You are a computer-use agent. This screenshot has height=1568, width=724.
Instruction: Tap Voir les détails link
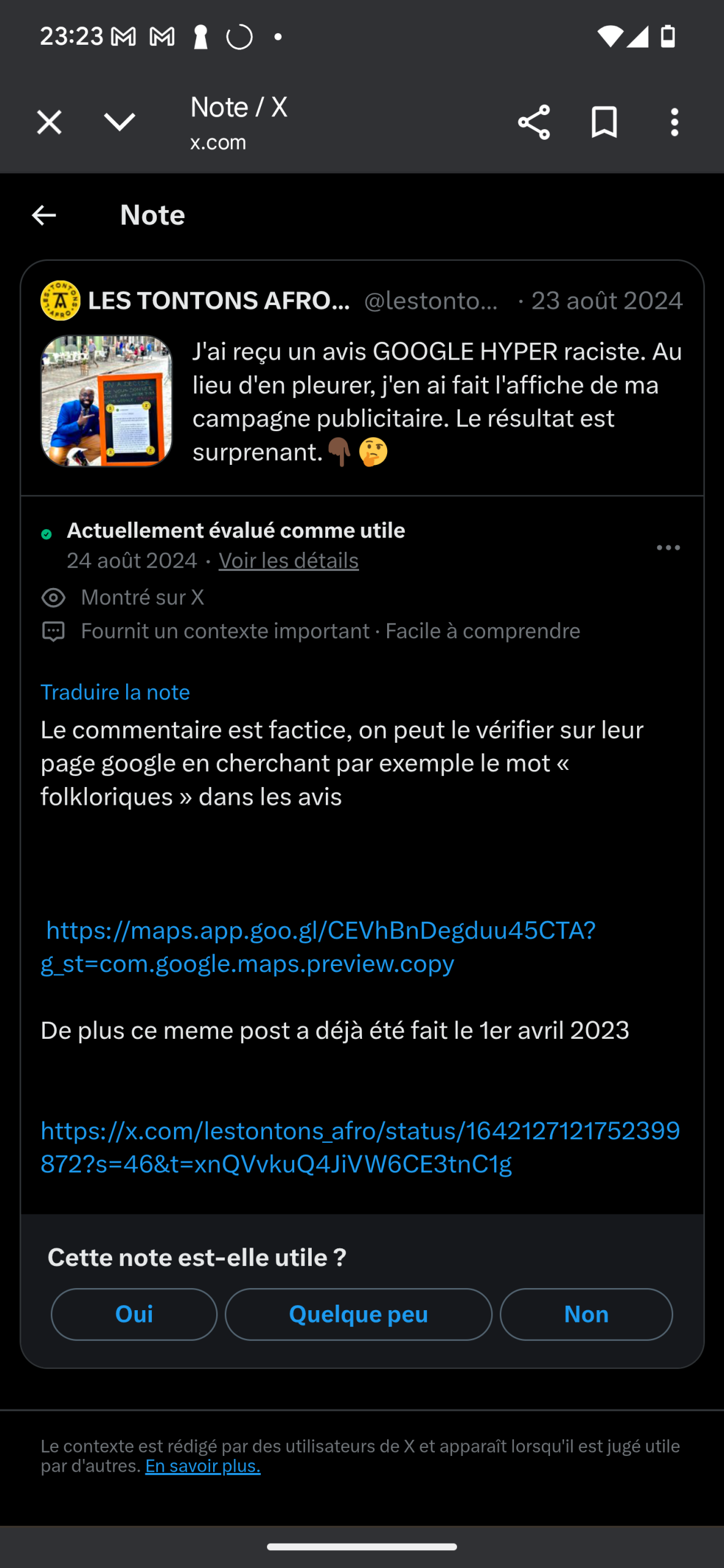(x=288, y=560)
